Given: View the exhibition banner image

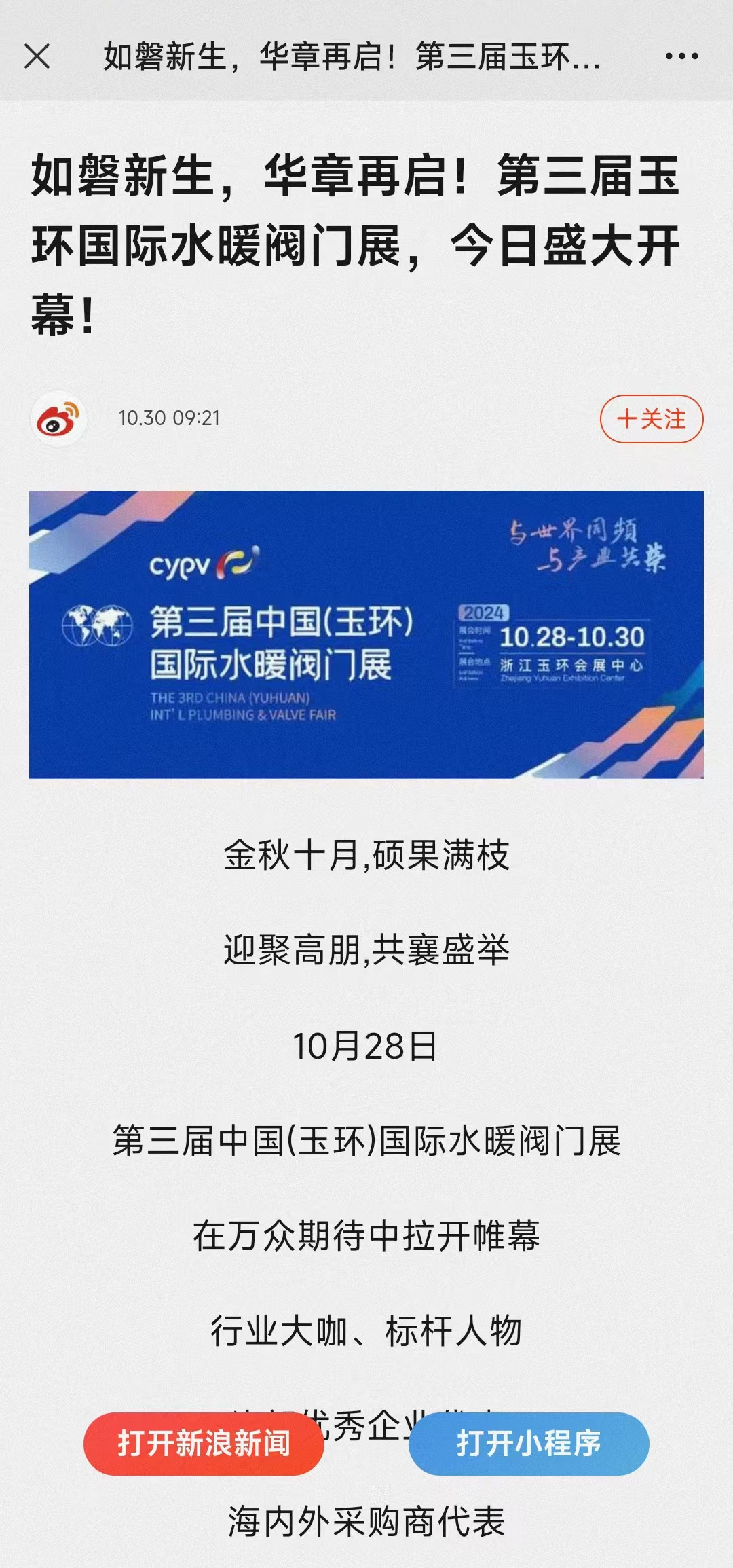Looking at the screenshot, I should point(366,634).
